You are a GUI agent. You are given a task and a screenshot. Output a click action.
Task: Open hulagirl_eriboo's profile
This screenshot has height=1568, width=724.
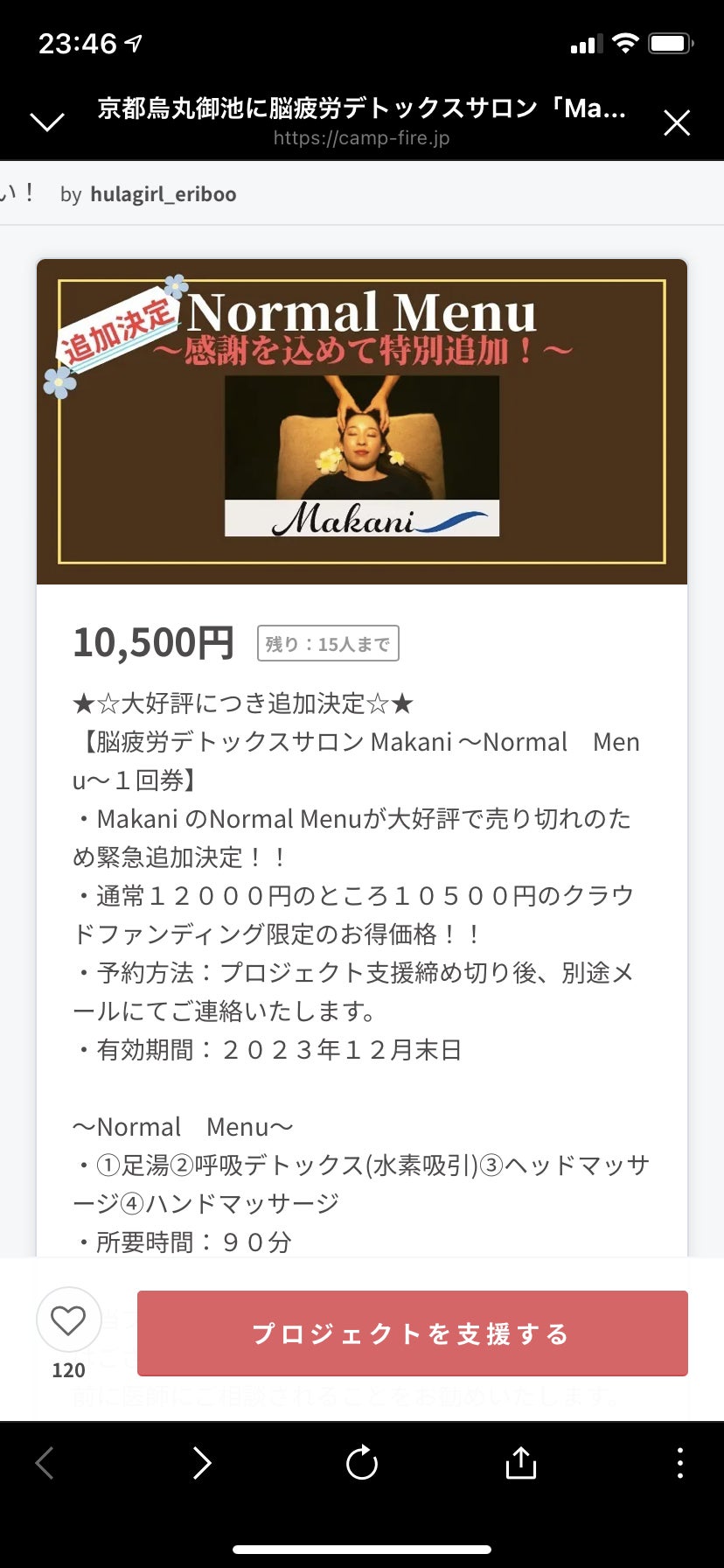[x=163, y=194]
